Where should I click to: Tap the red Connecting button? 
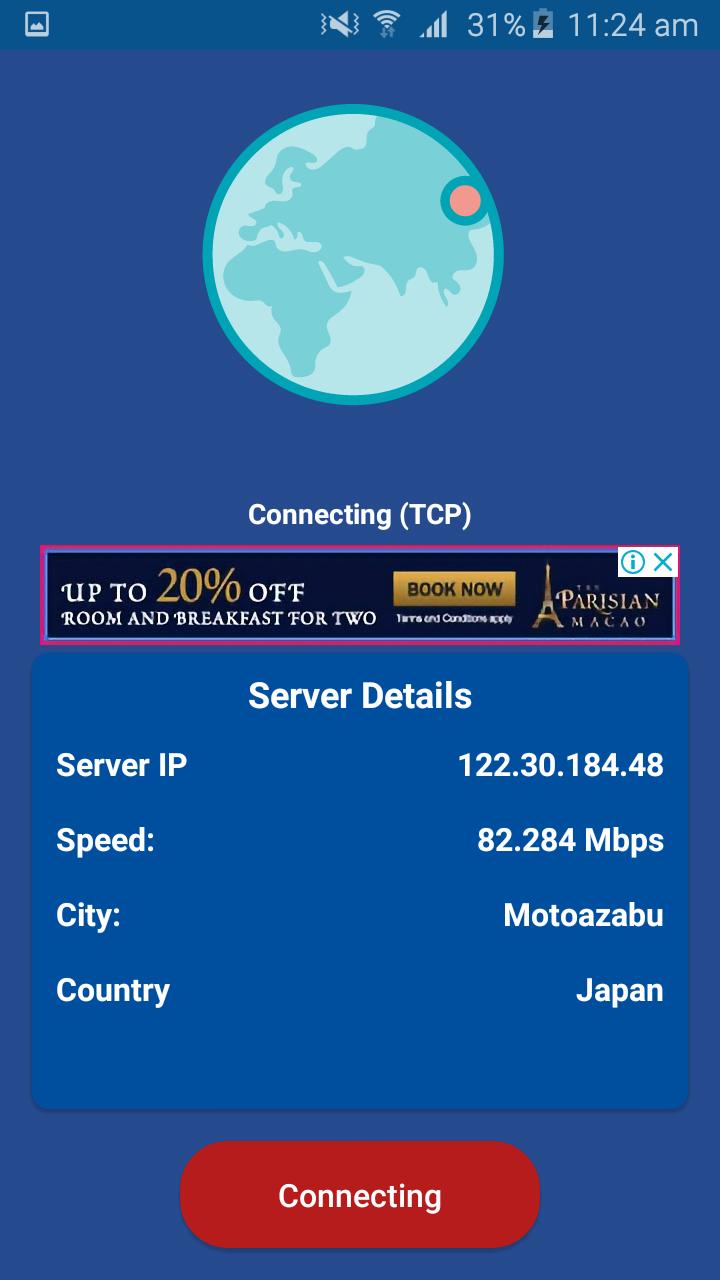pyautogui.click(x=360, y=1195)
